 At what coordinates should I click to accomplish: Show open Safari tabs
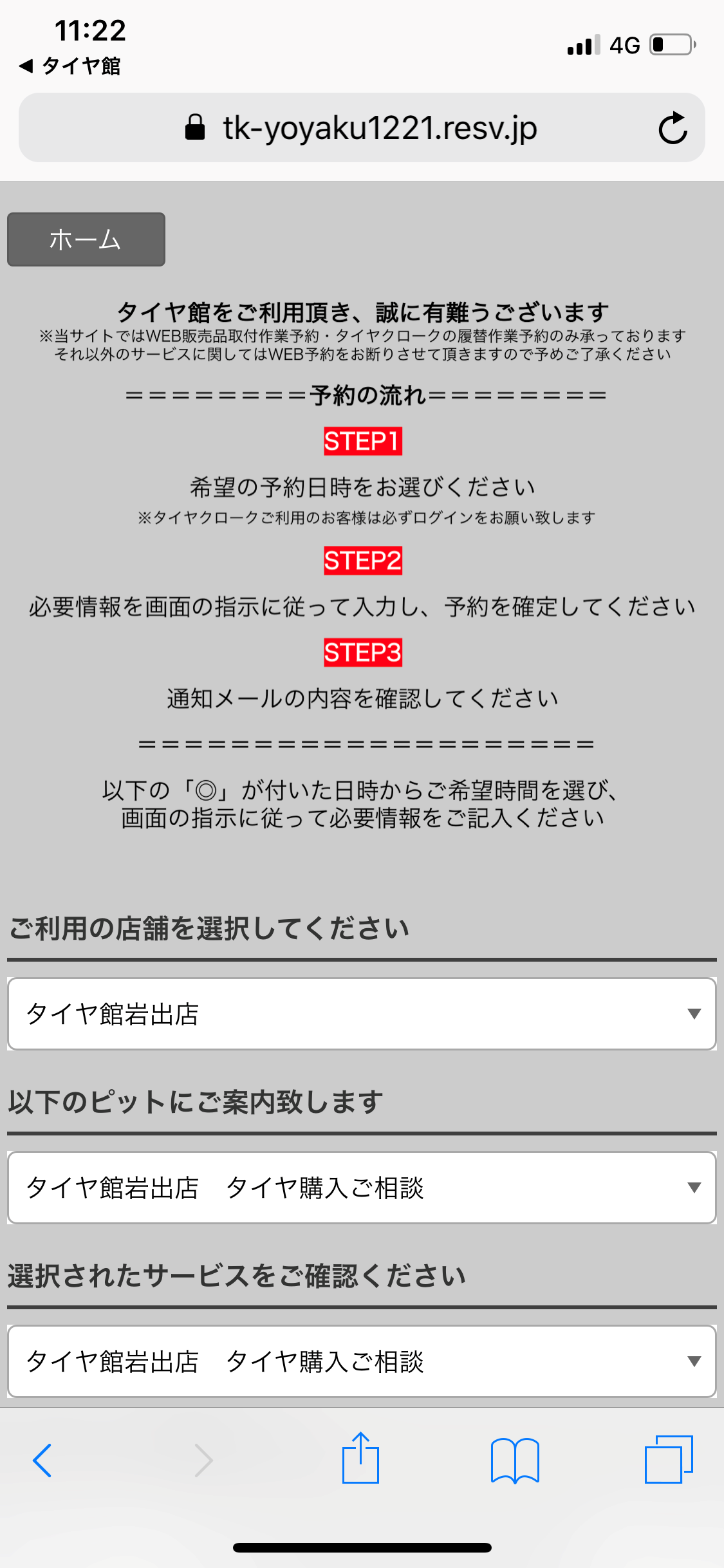click(x=668, y=1460)
